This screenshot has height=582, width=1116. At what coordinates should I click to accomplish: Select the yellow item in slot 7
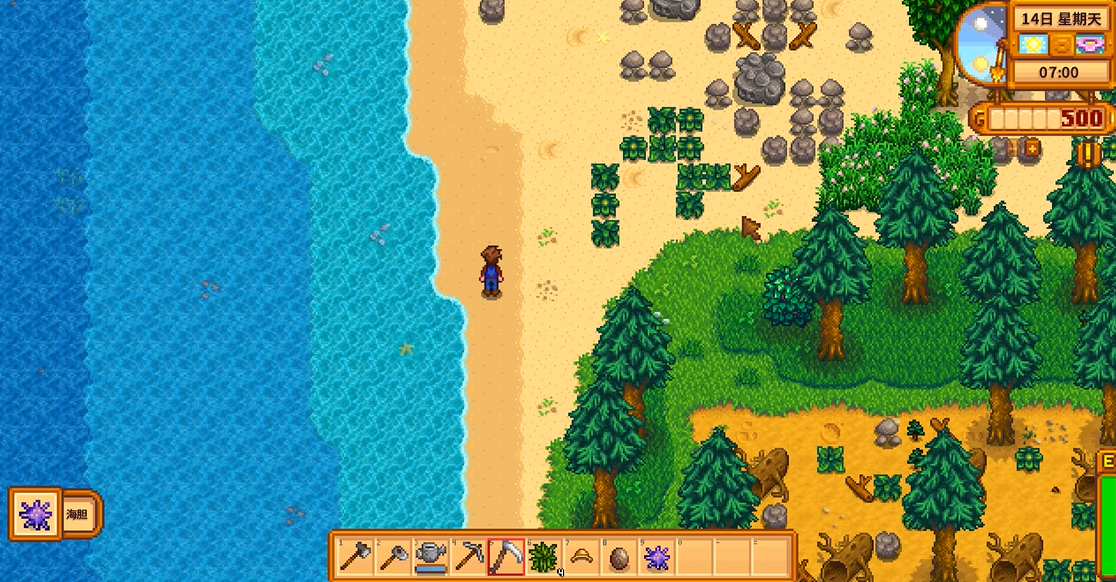(x=581, y=555)
